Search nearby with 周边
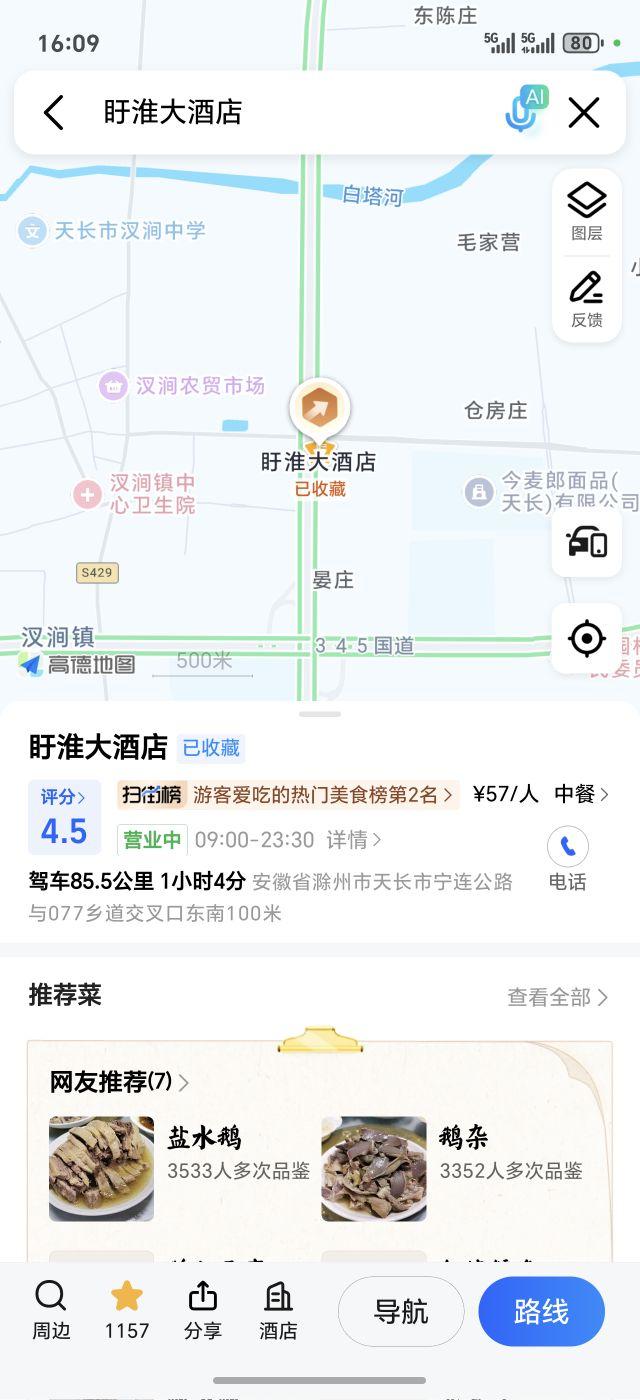 point(50,1310)
